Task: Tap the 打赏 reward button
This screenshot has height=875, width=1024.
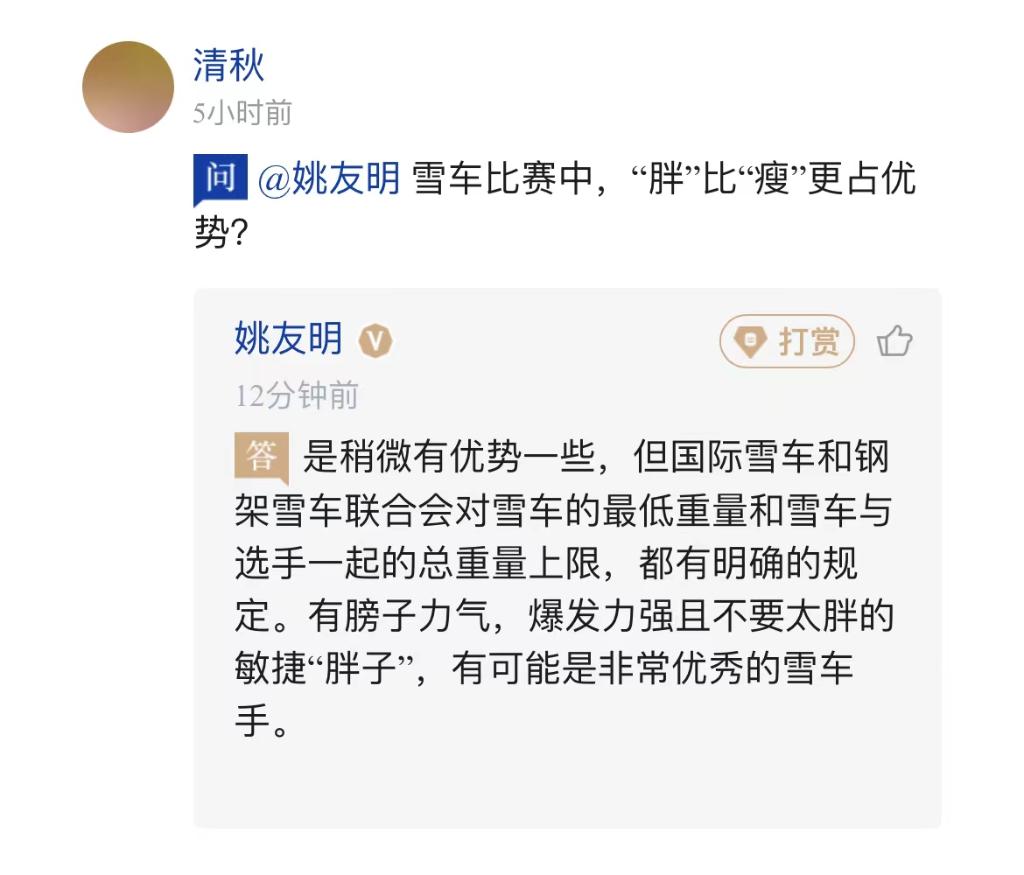Action: coord(787,342)
